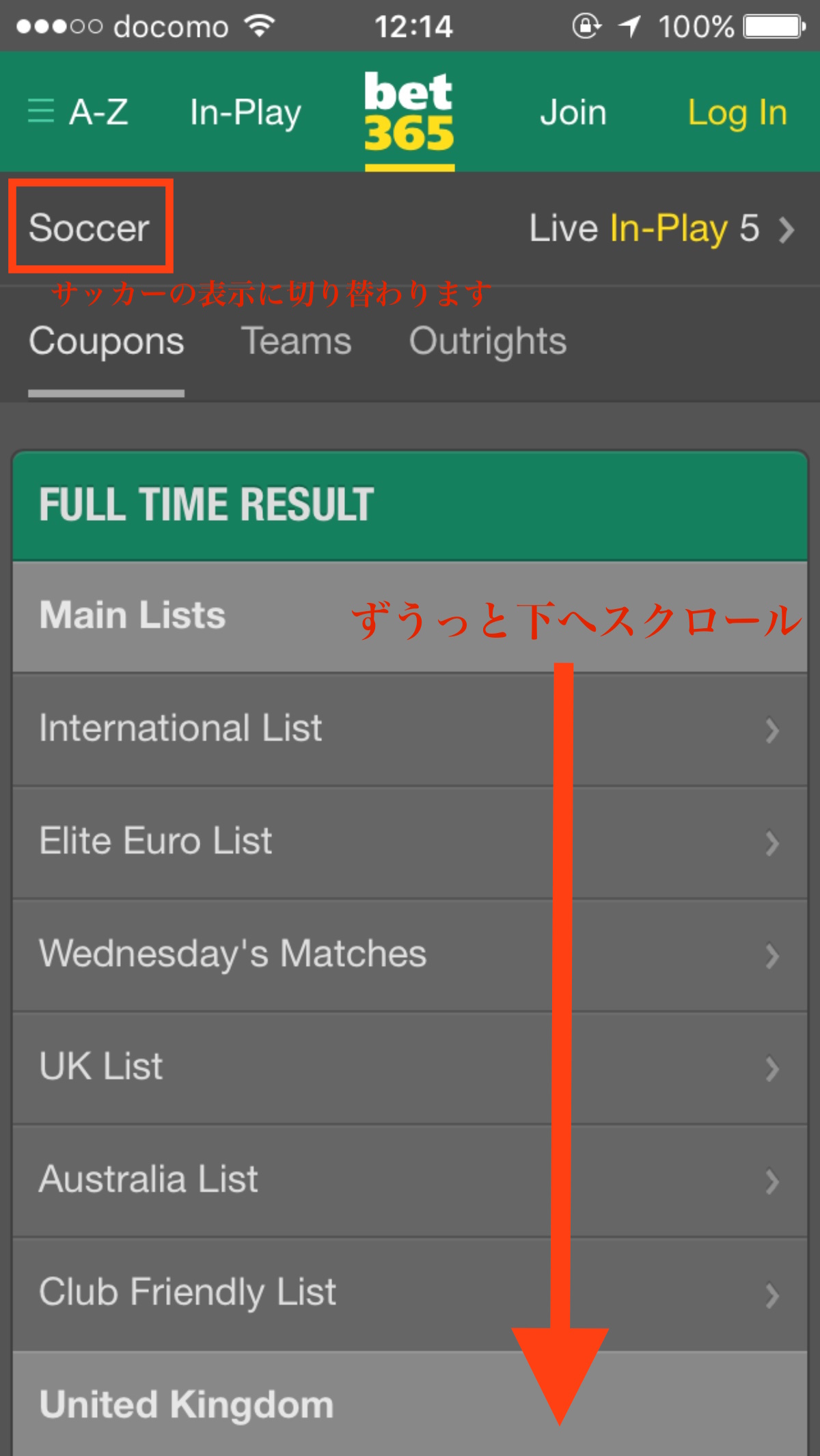Open the UK List
This screenshot has height=1456, width=820.
point(273,1067)
